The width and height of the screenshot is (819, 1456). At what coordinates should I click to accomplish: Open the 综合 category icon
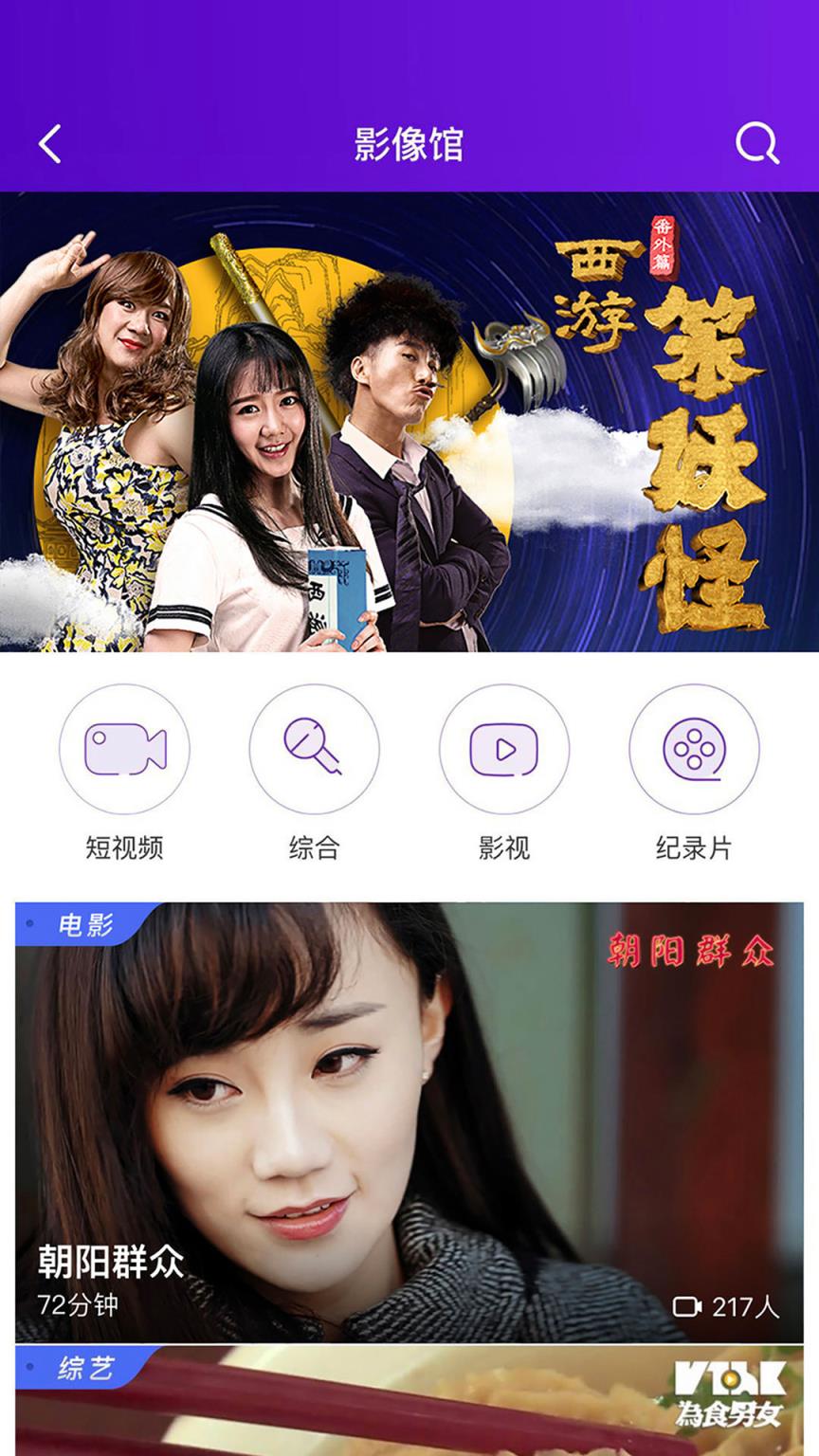tap(314, 749)
